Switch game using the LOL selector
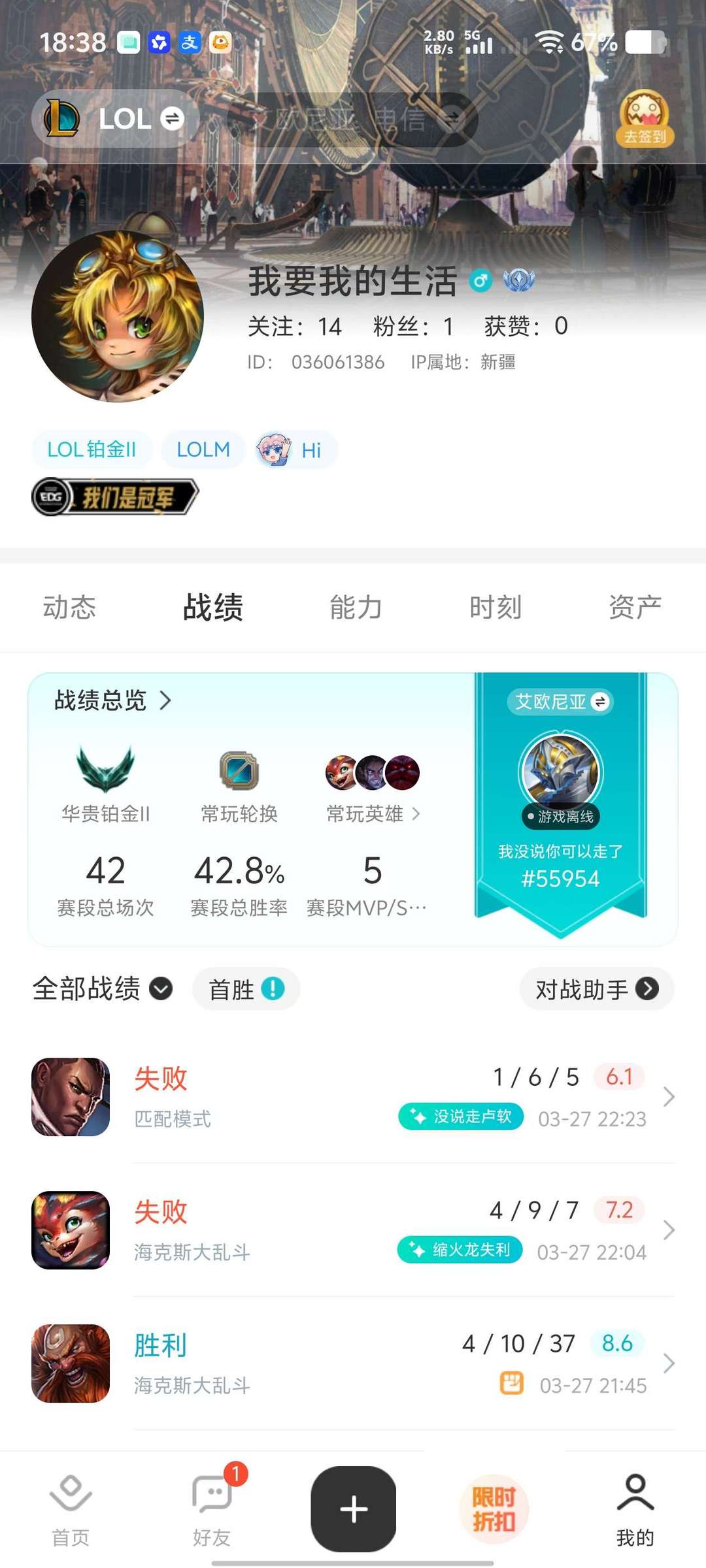Image resolution: width=706 pixels, height=1568 pixels. pos(116,119)
